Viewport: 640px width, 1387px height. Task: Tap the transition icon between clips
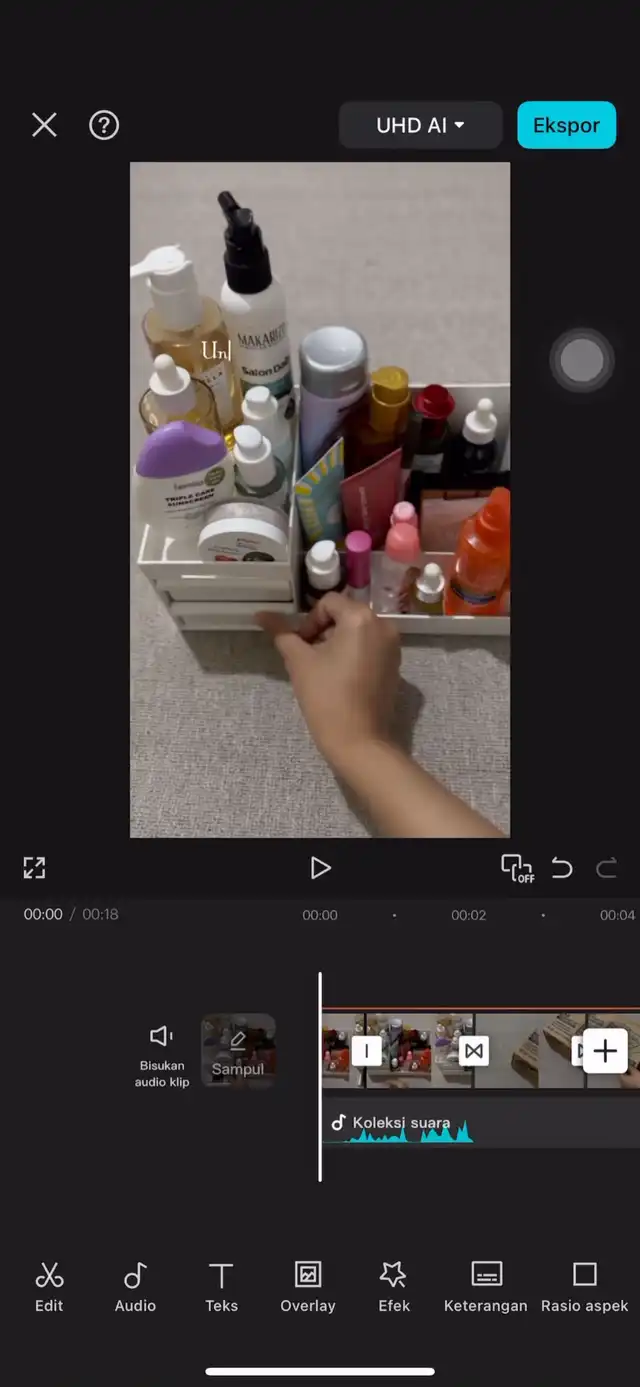[x=474, y=1051]
